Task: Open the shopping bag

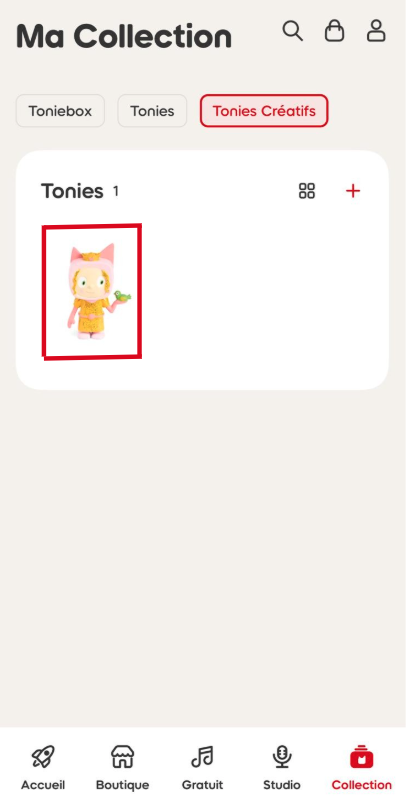Action: click(x=334, y=31)
